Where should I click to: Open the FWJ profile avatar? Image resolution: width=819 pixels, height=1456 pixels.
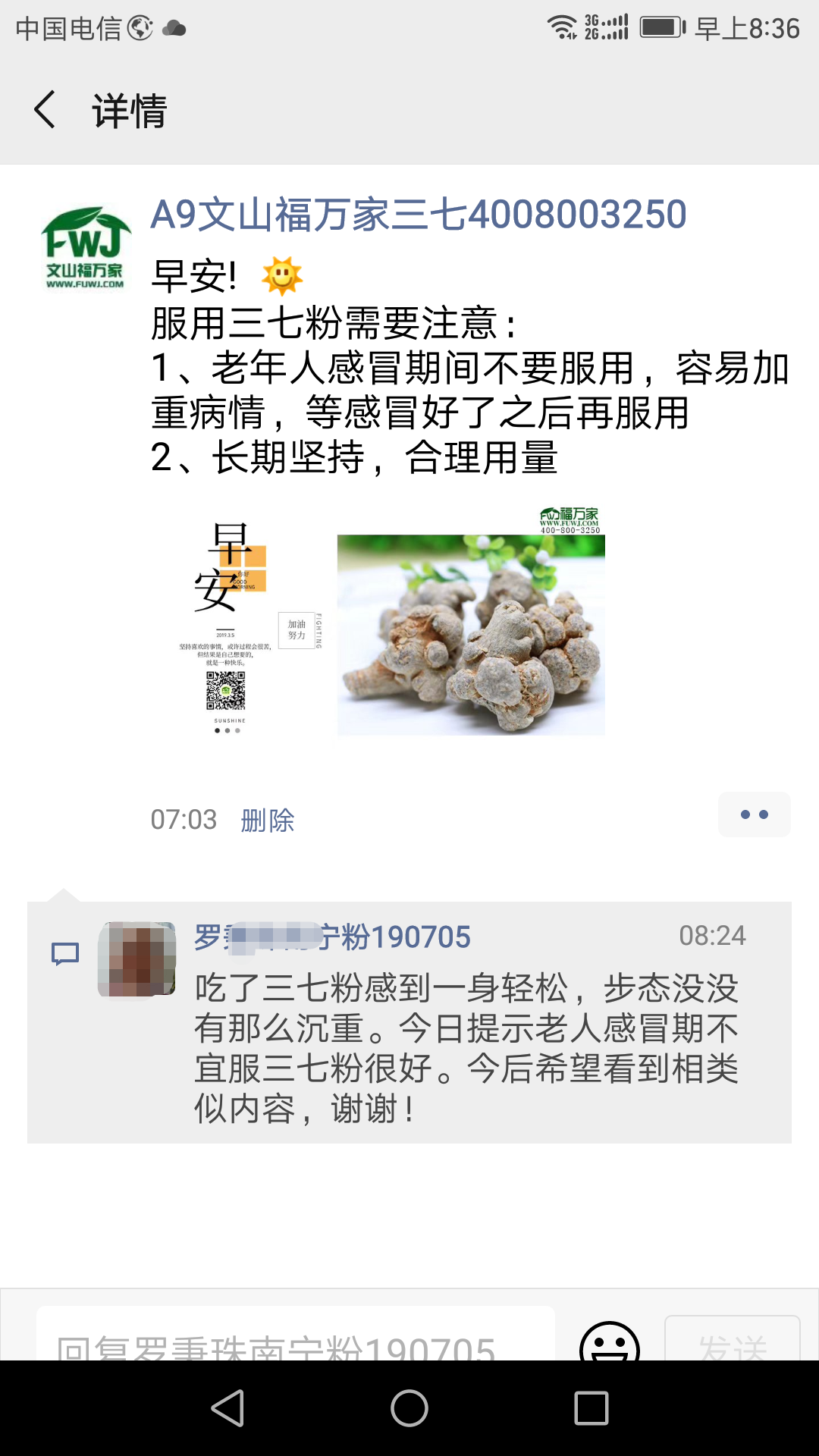86,248
